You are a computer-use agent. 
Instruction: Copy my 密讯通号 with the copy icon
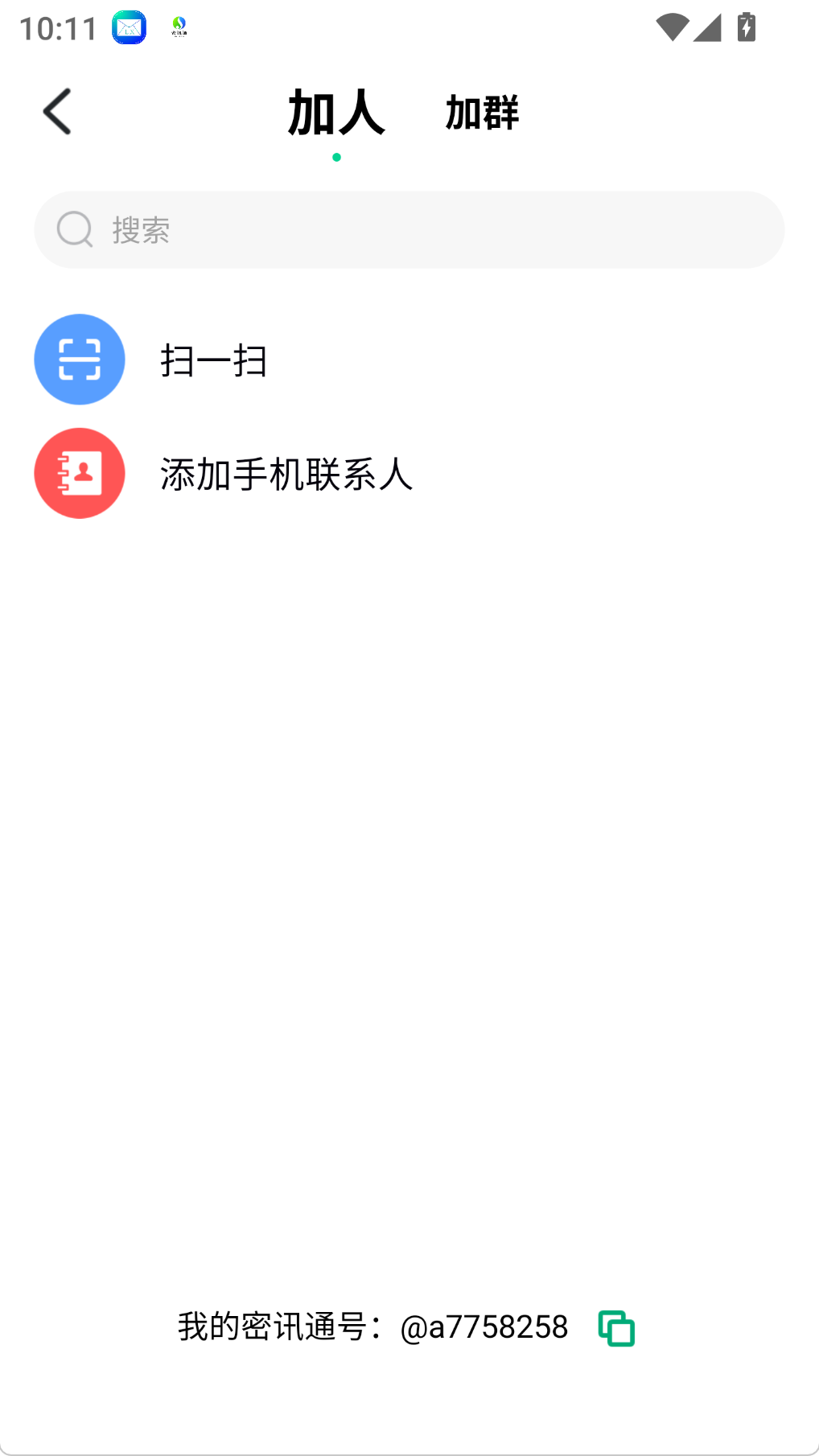pyautogui.click(x=616, y=1327)
